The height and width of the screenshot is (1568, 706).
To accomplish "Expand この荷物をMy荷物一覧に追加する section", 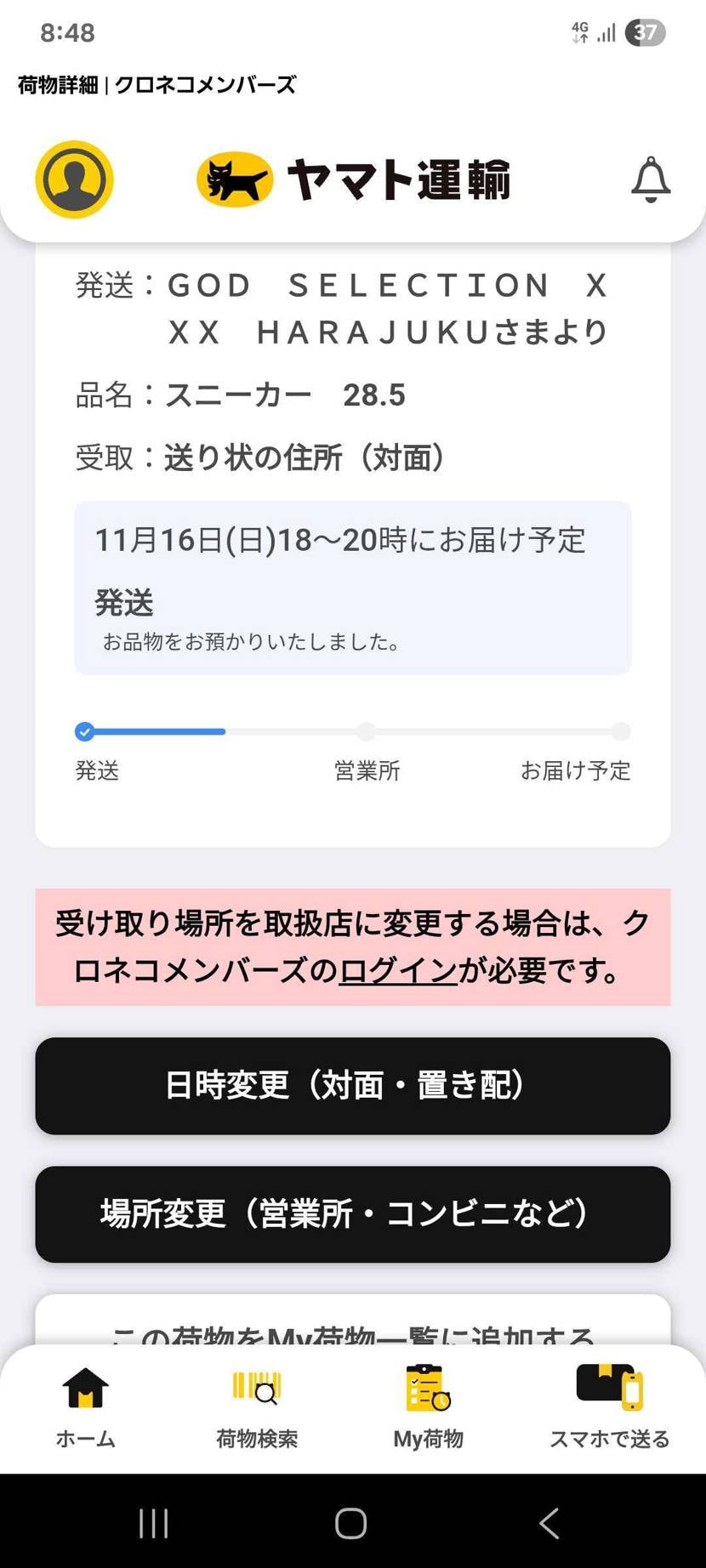I will point(352,1335).
